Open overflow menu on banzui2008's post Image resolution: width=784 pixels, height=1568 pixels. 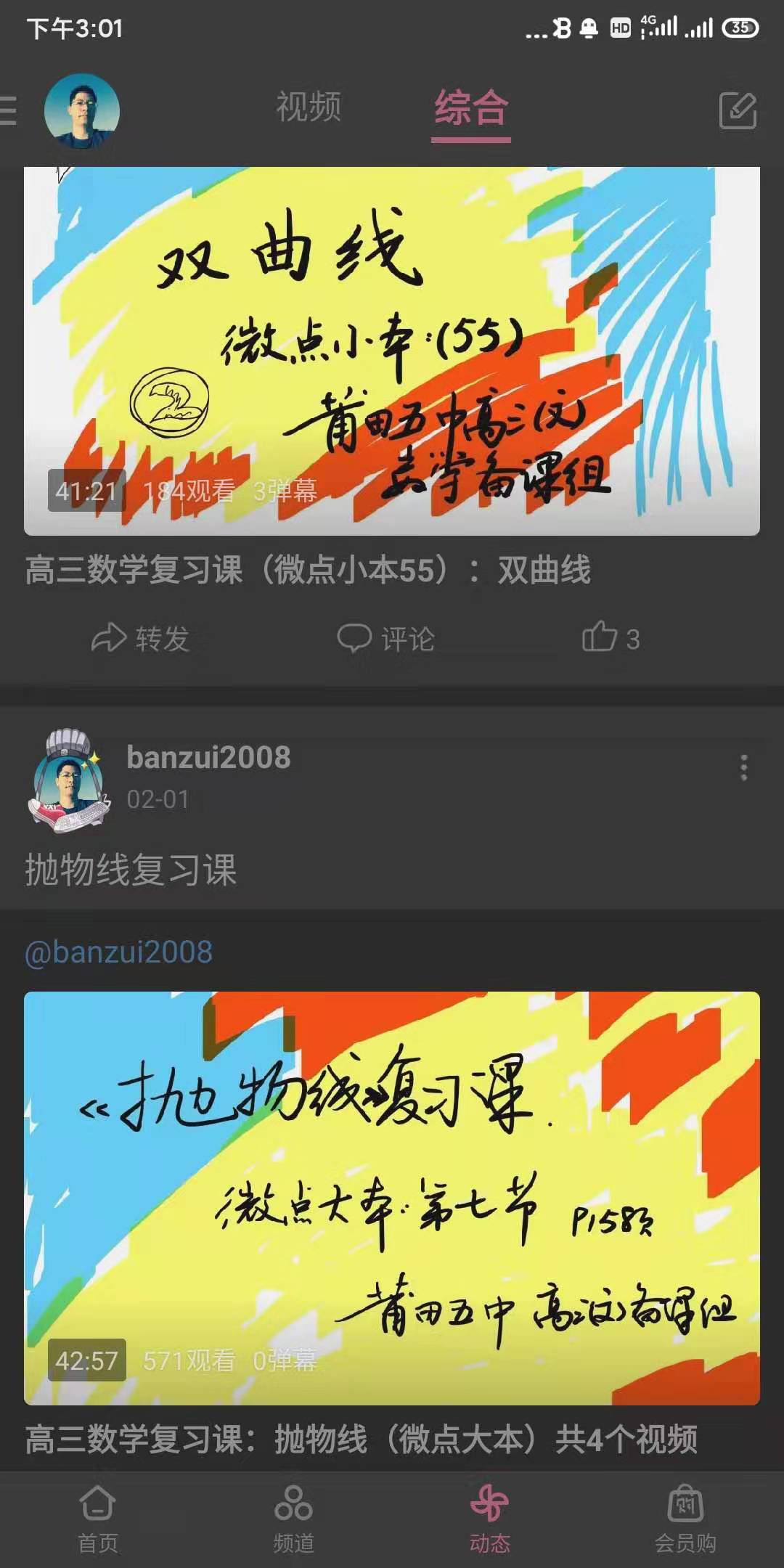(x=743, y=767)
